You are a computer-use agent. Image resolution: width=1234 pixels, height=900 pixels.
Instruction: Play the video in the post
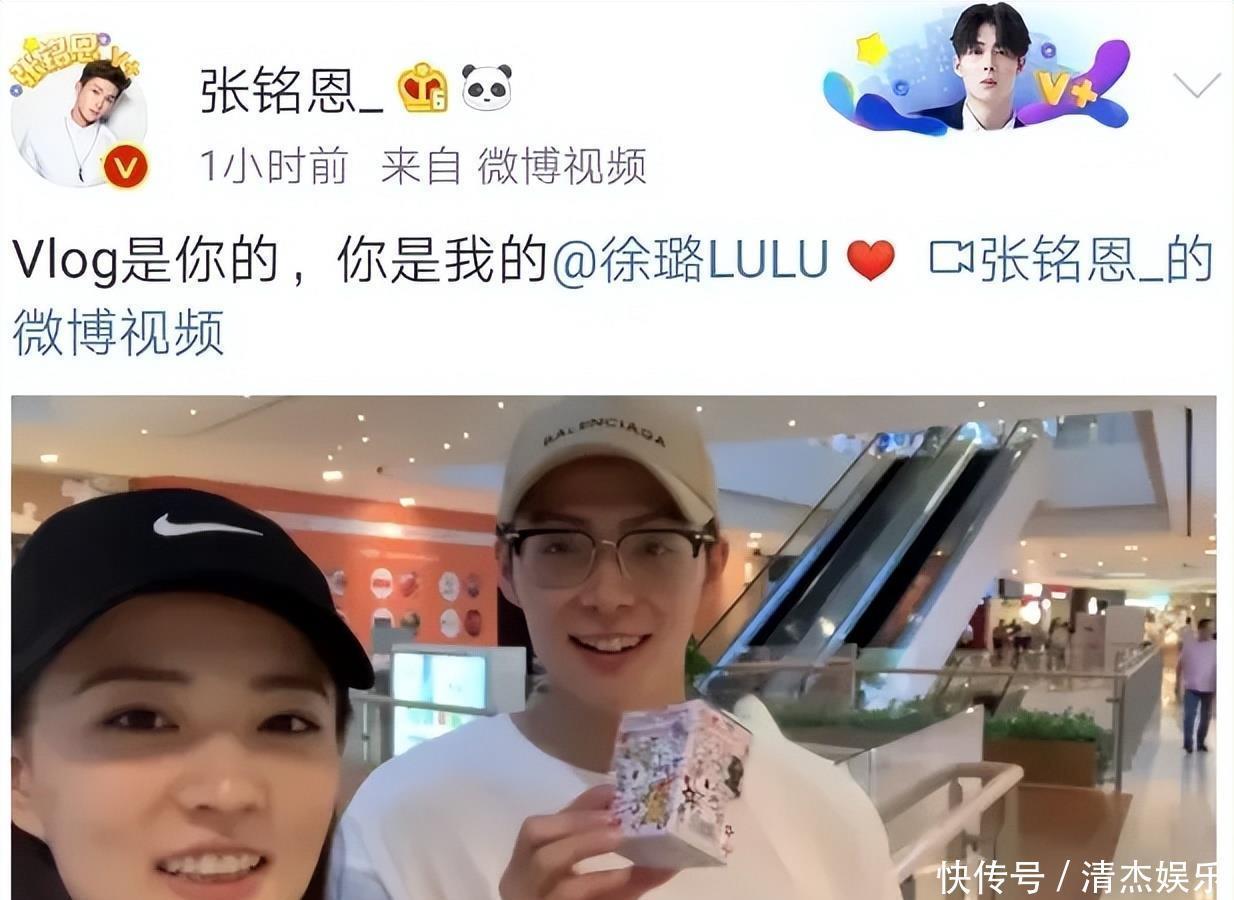pos(614,647)
